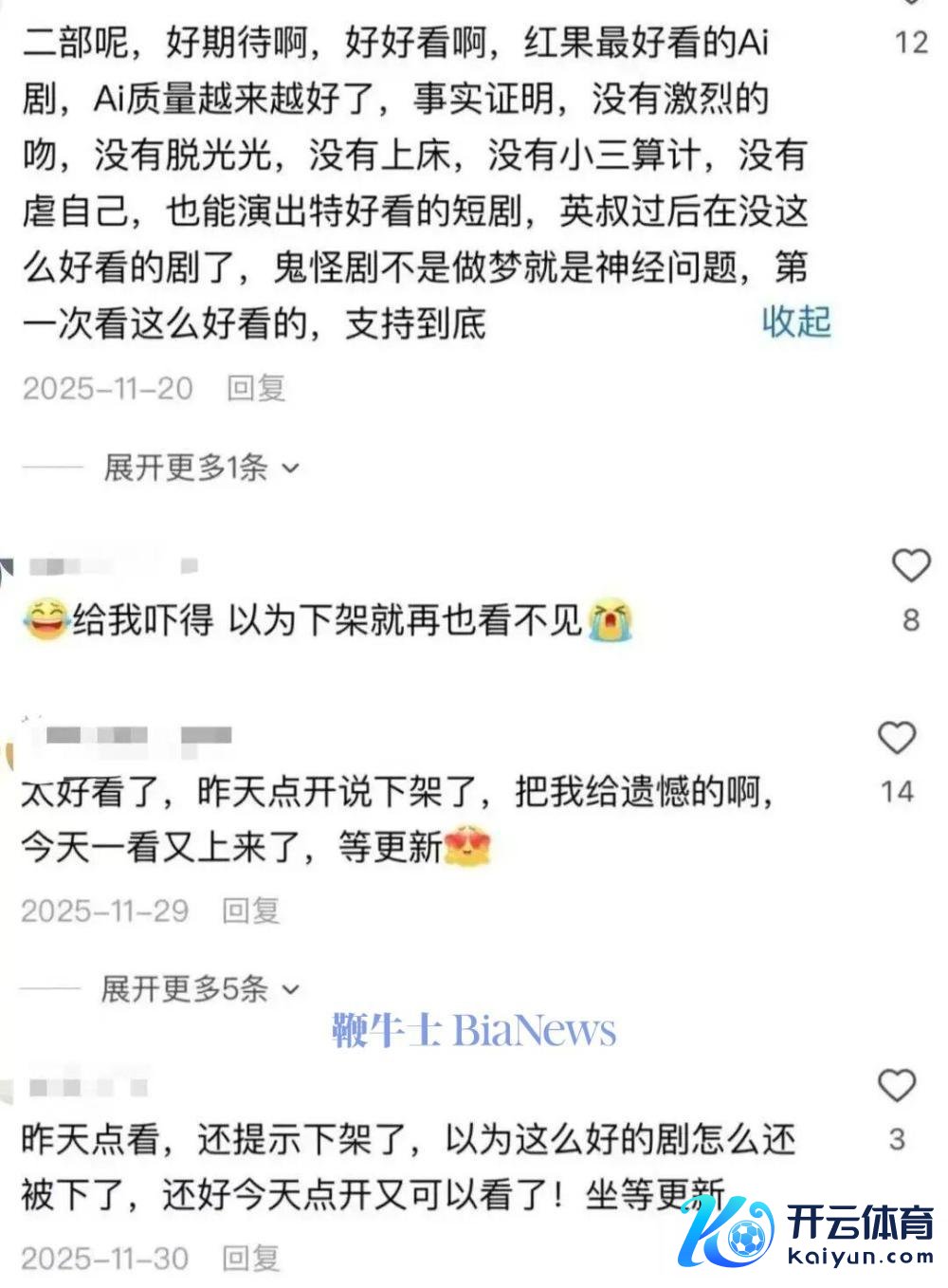Expand 展开更多1条 replies
This screenshot has width=948, height=1288.
[x=201, y=467]
